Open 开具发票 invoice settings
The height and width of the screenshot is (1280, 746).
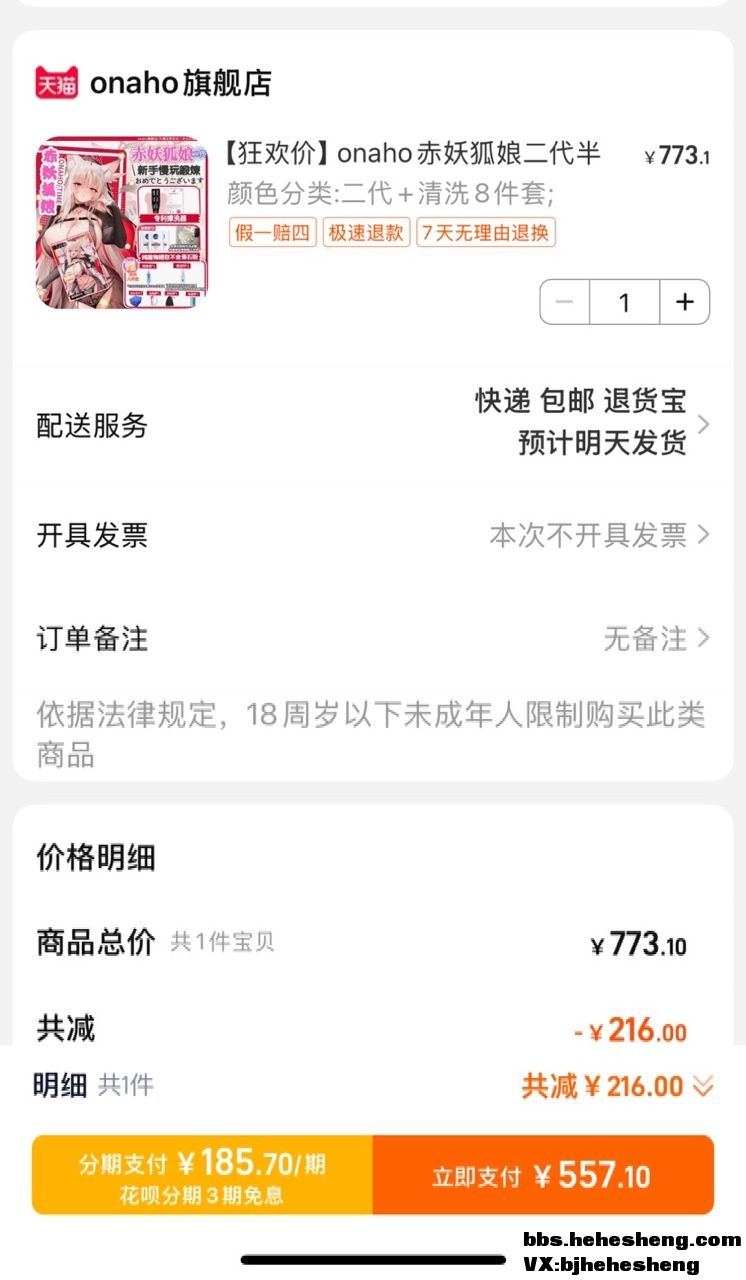[372, 535]
